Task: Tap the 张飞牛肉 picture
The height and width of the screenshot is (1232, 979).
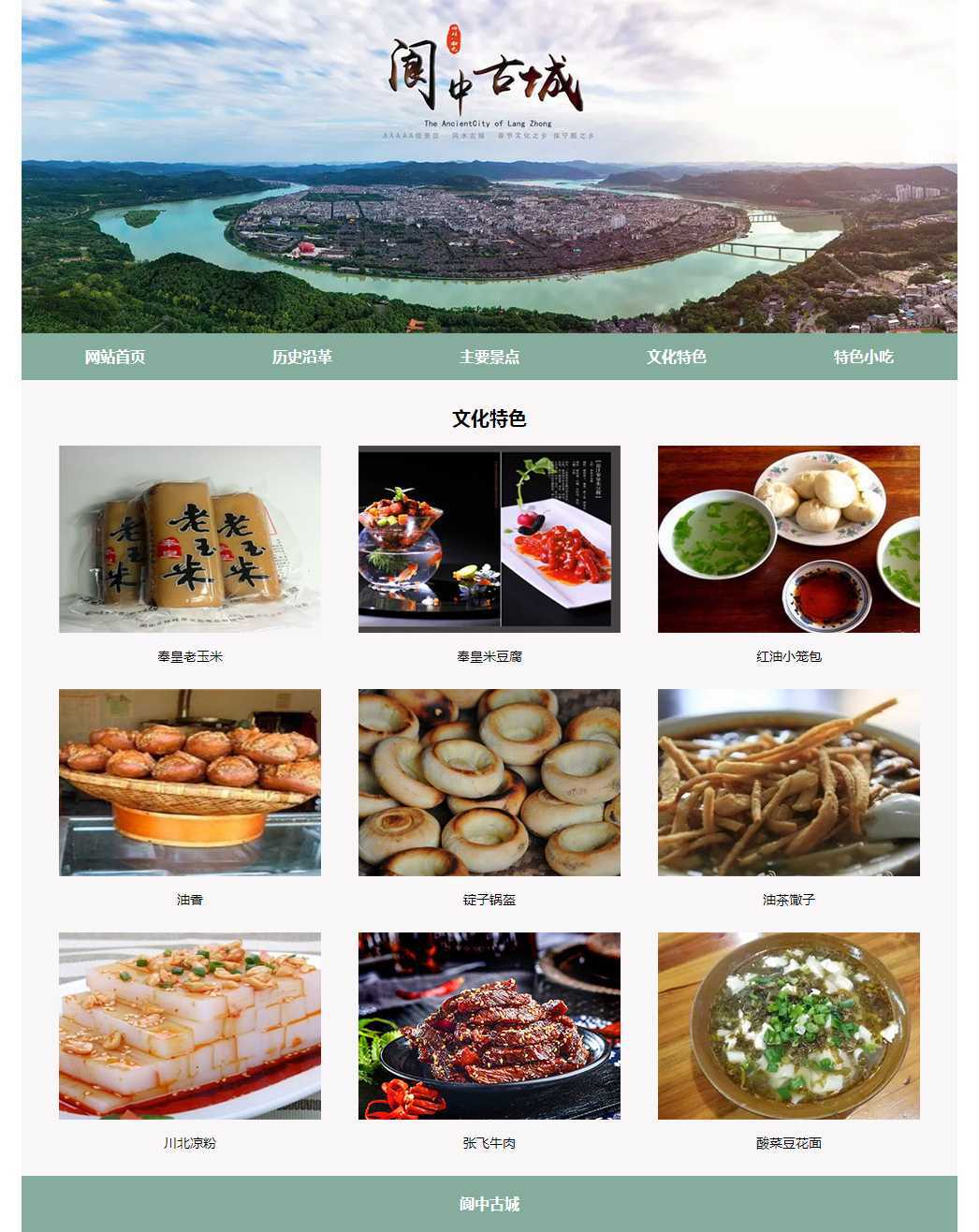Action: point(489,1026)
